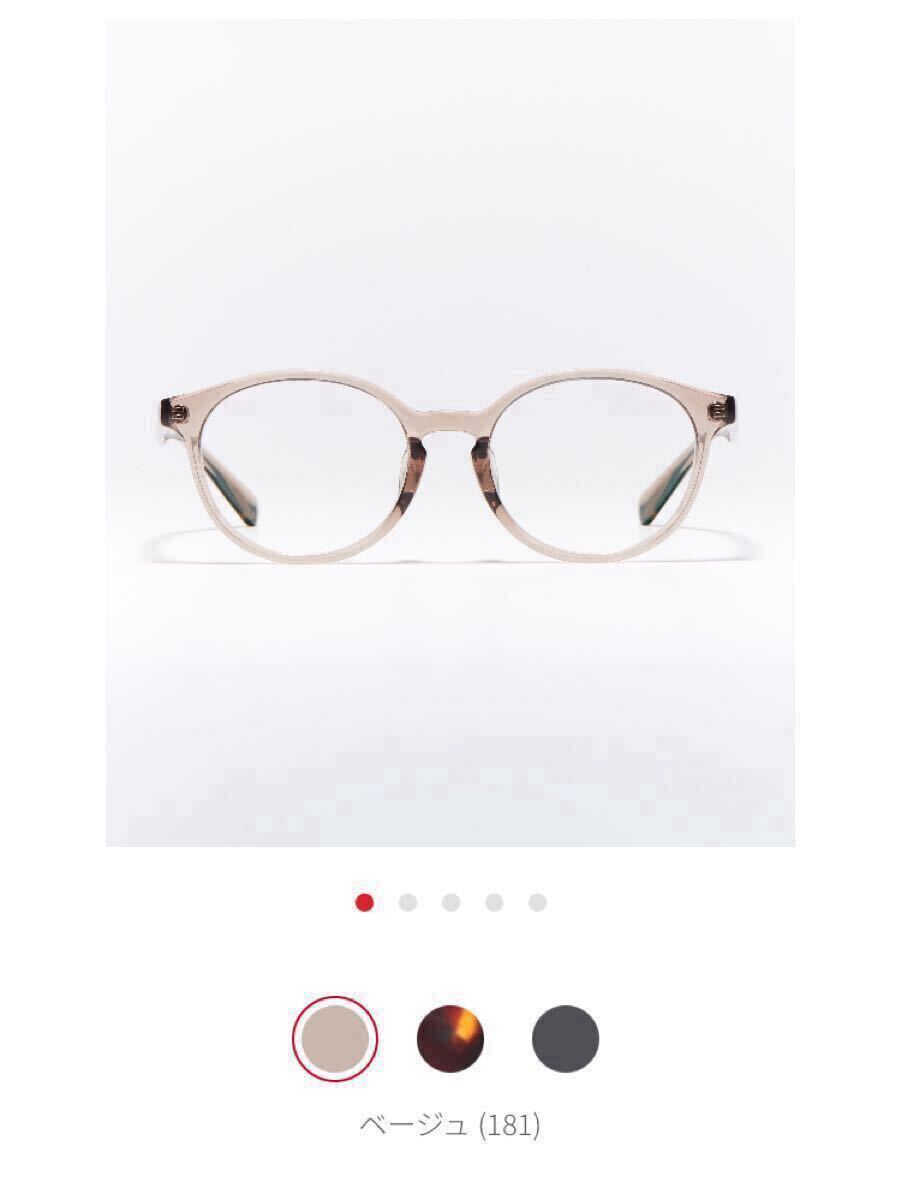The height and width of the screenshot is (1200, 897).
Task: Select the beige color swatch
Action: click(x=335, y=1039)
